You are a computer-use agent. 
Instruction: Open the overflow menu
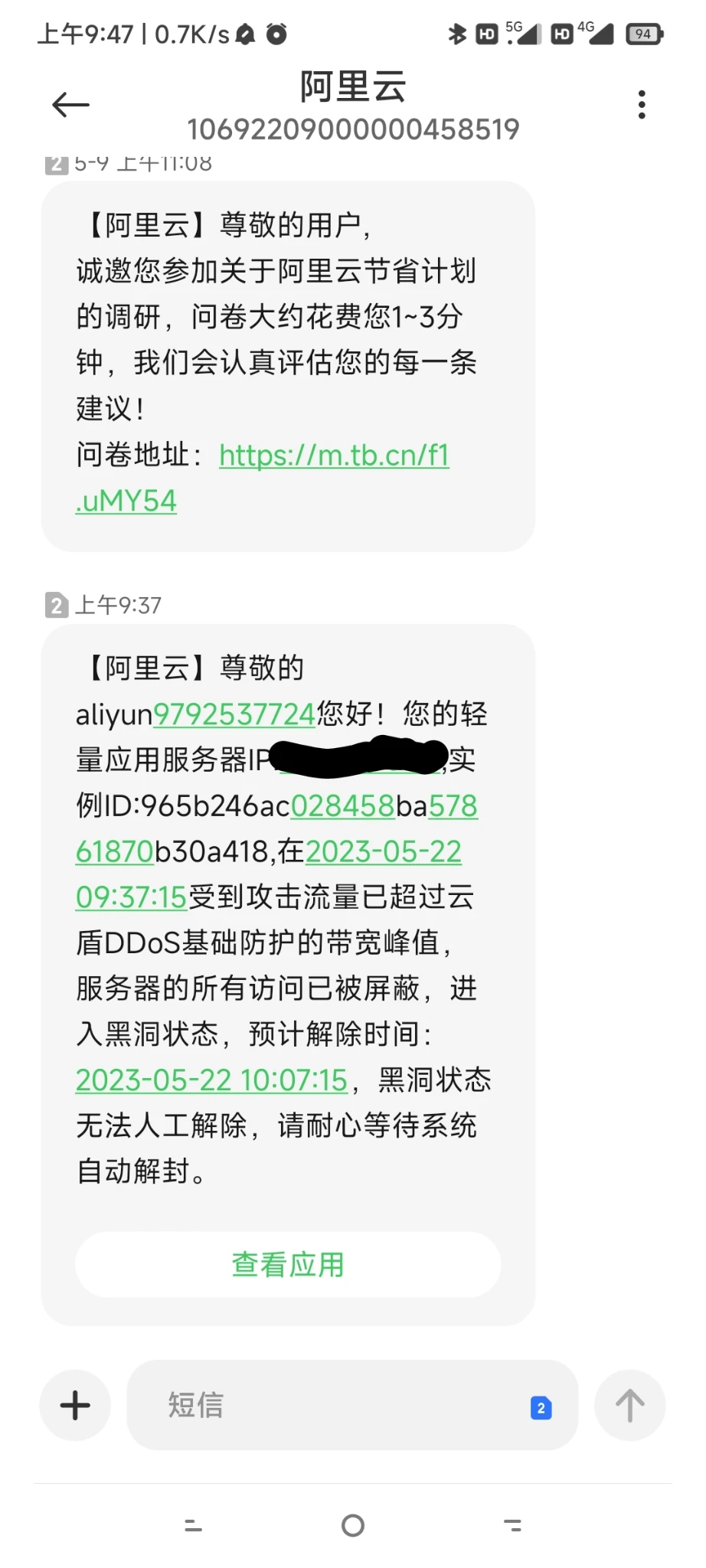click(x=642, y=105)
